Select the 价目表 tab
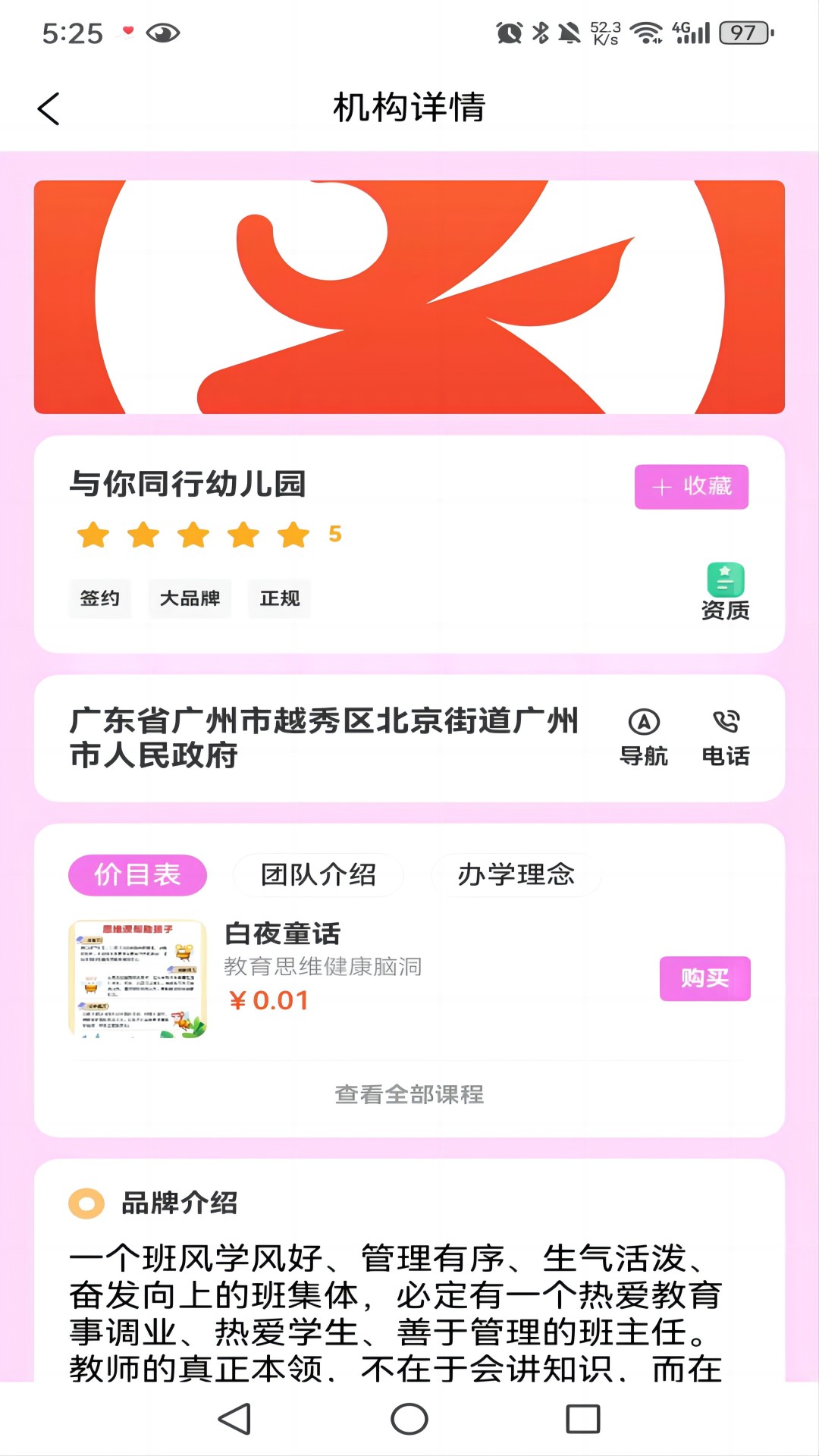The width and height of the screenshot is (819, 1456). coord(137,875)
